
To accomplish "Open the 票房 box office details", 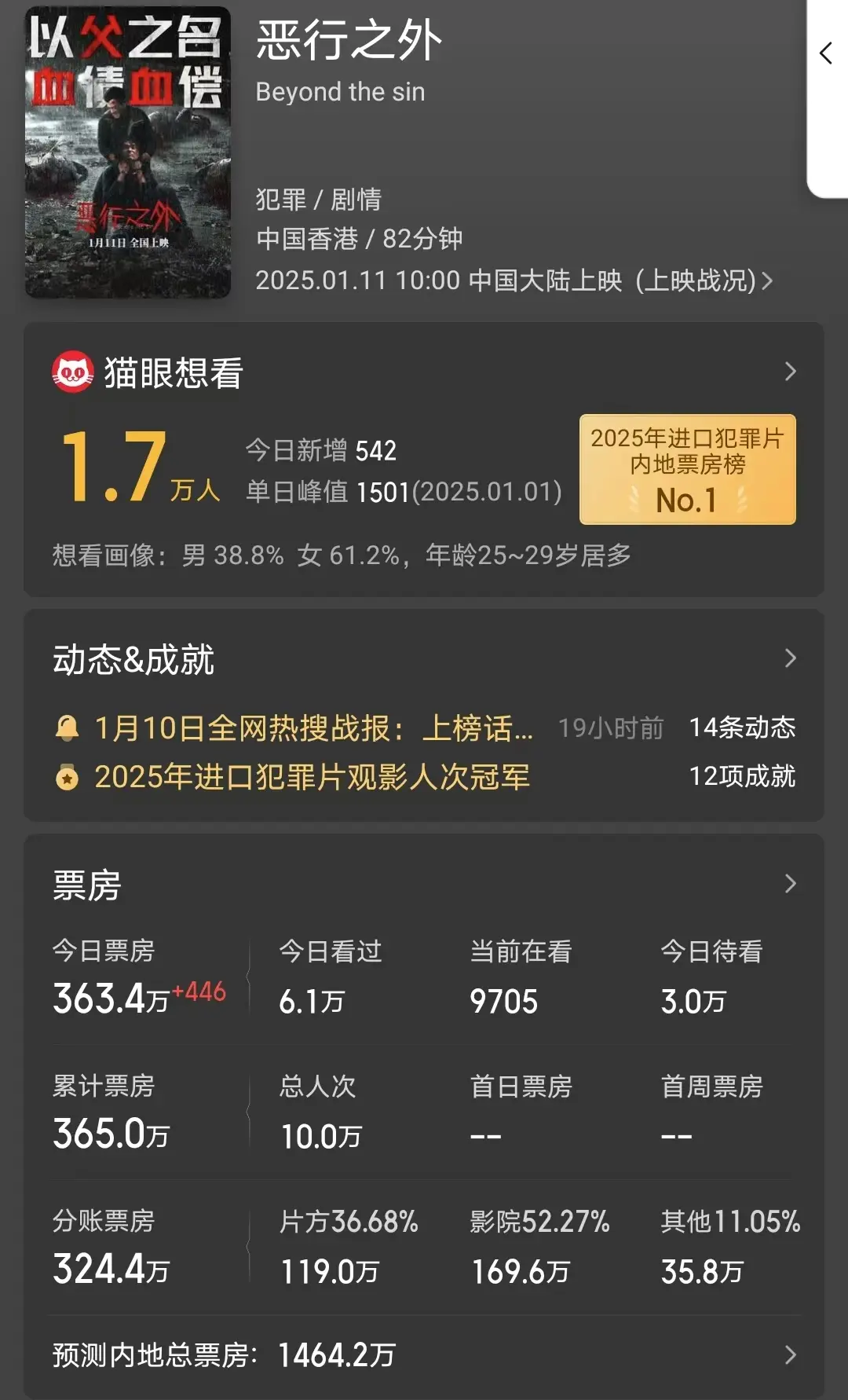I will click(790, 885).
